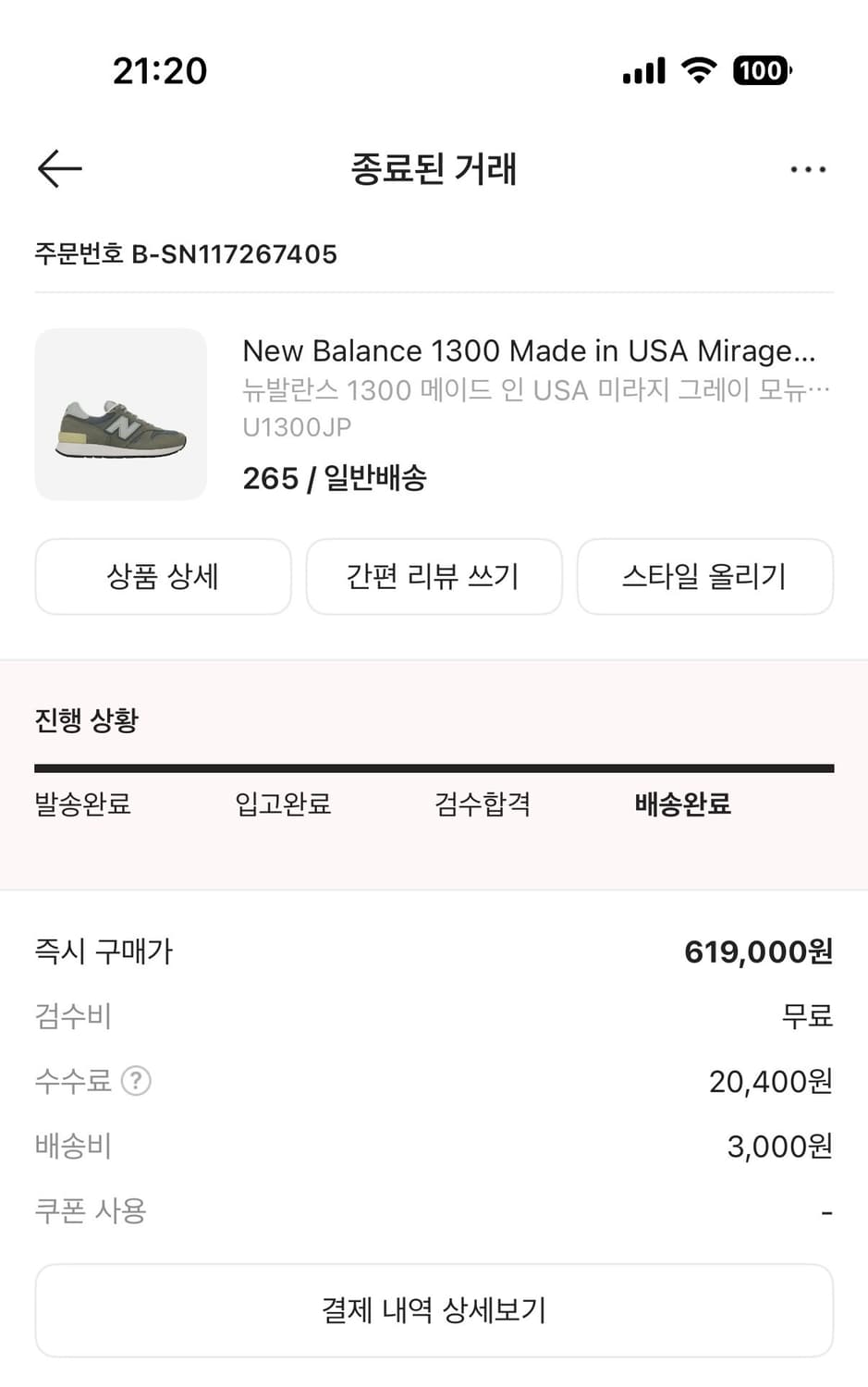868x1387 pixels.
Task: Tap 간편 리뷰 쓰기 to write a review
Action: point(434,576)
